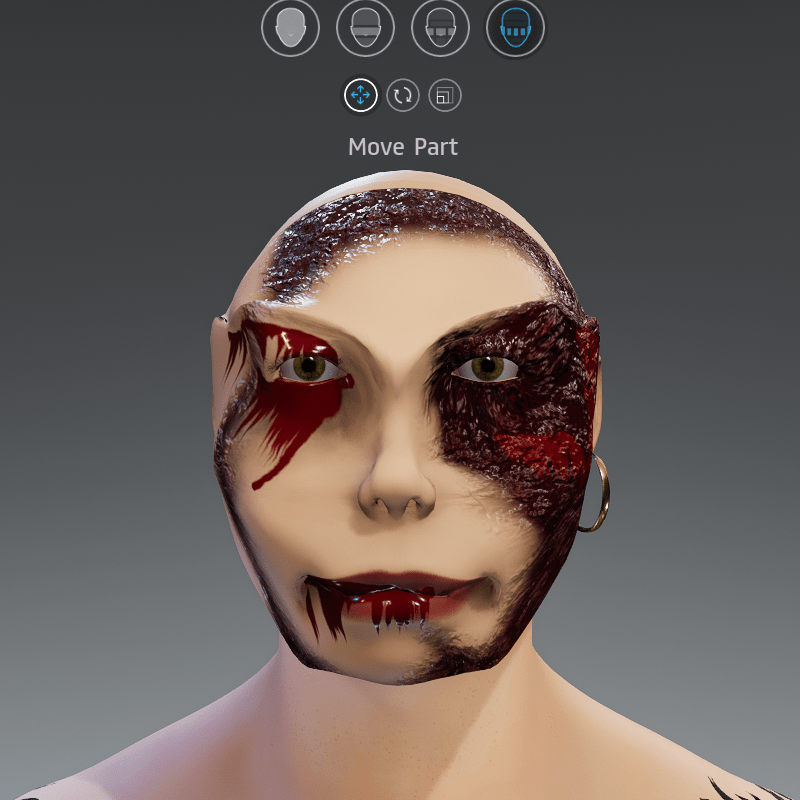The image size is (800, 800).
Task: Activate the Move Part arrows tool
Action: [360, 96]
